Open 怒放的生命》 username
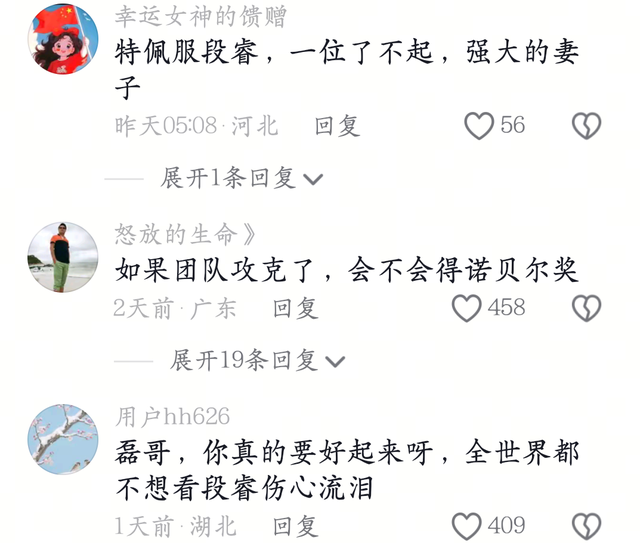This screenshot has width=640, height=543. coord(185,234)
